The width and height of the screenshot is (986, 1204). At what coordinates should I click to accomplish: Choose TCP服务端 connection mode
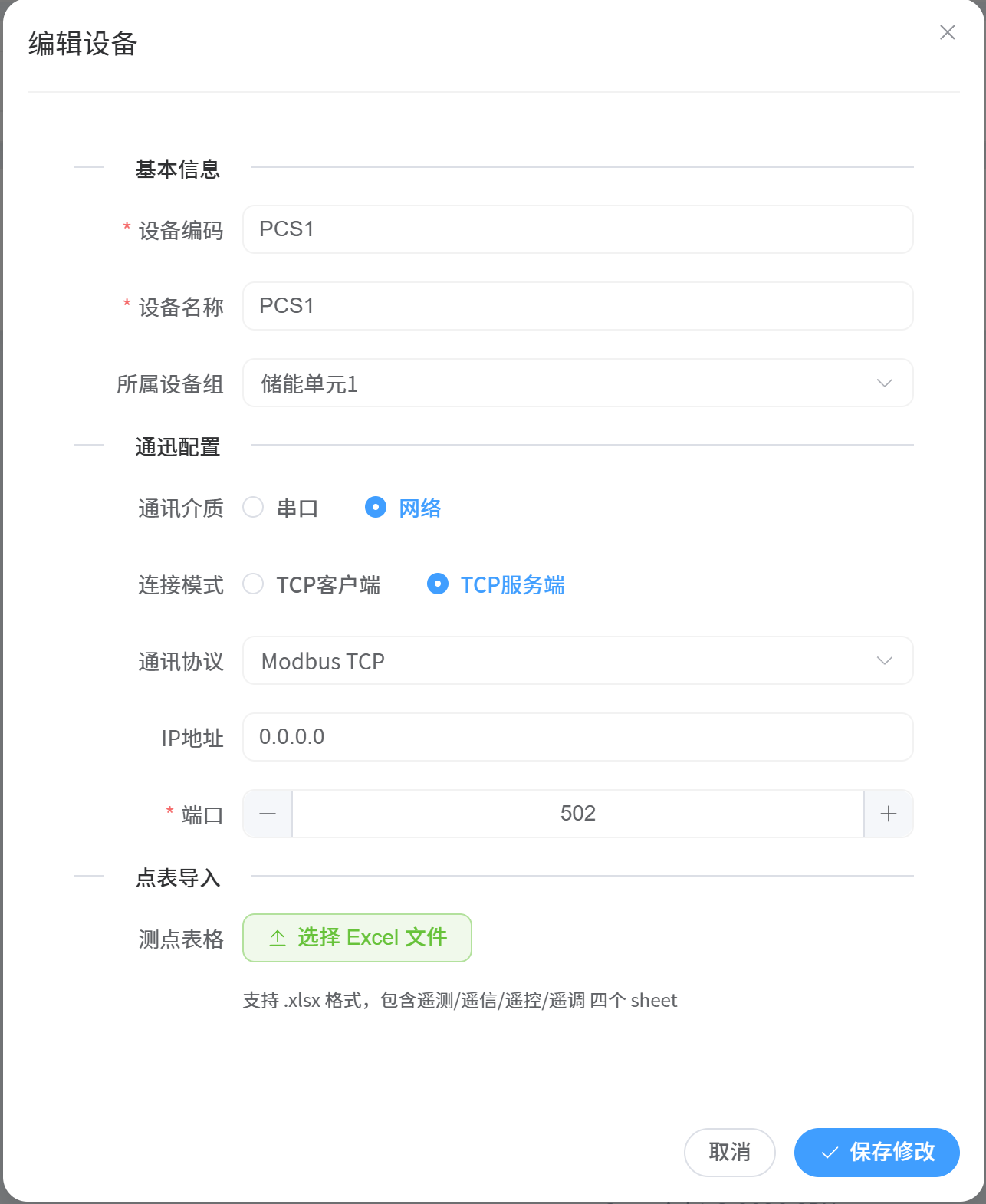(x=438, y=584)
